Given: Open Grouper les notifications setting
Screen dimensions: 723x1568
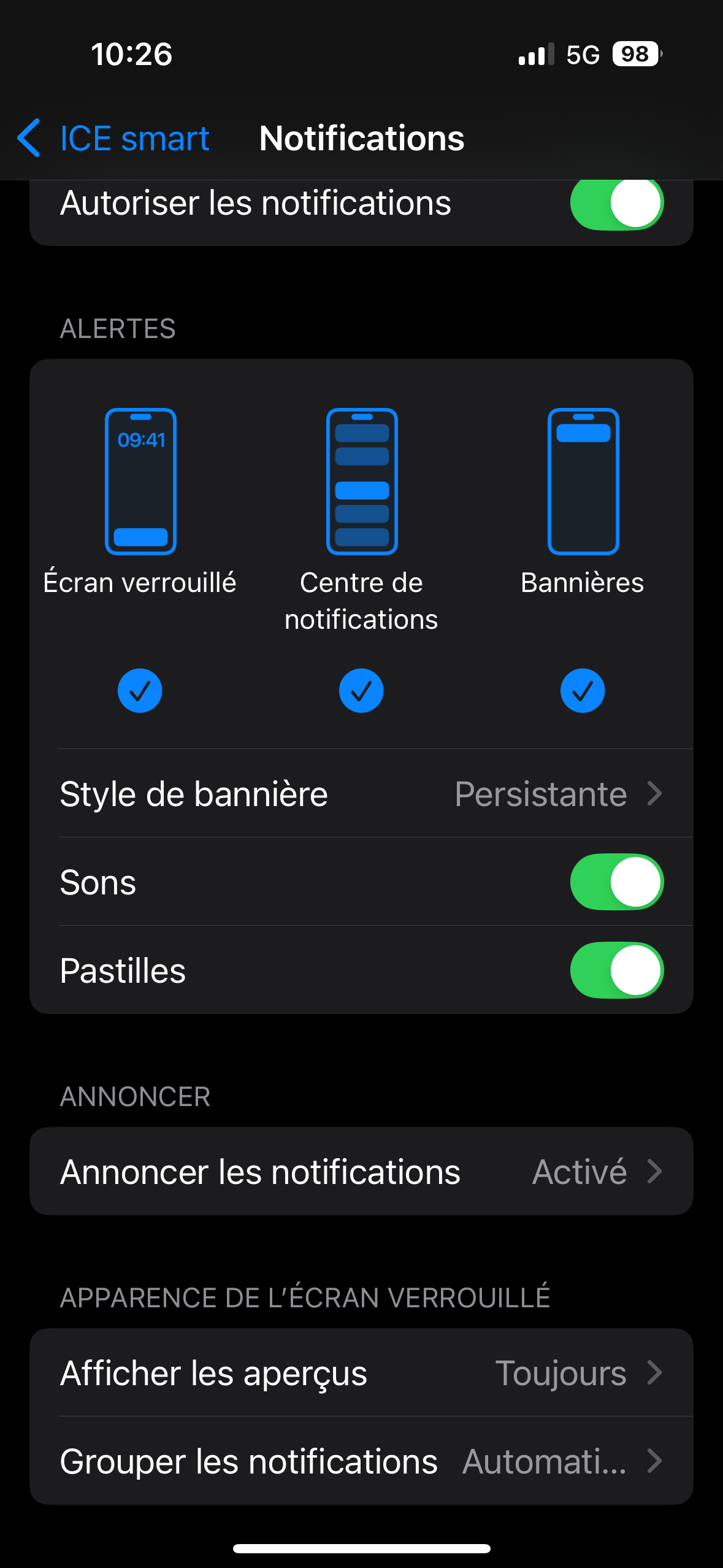Looking at the screenshot, I should [361, 1461].
